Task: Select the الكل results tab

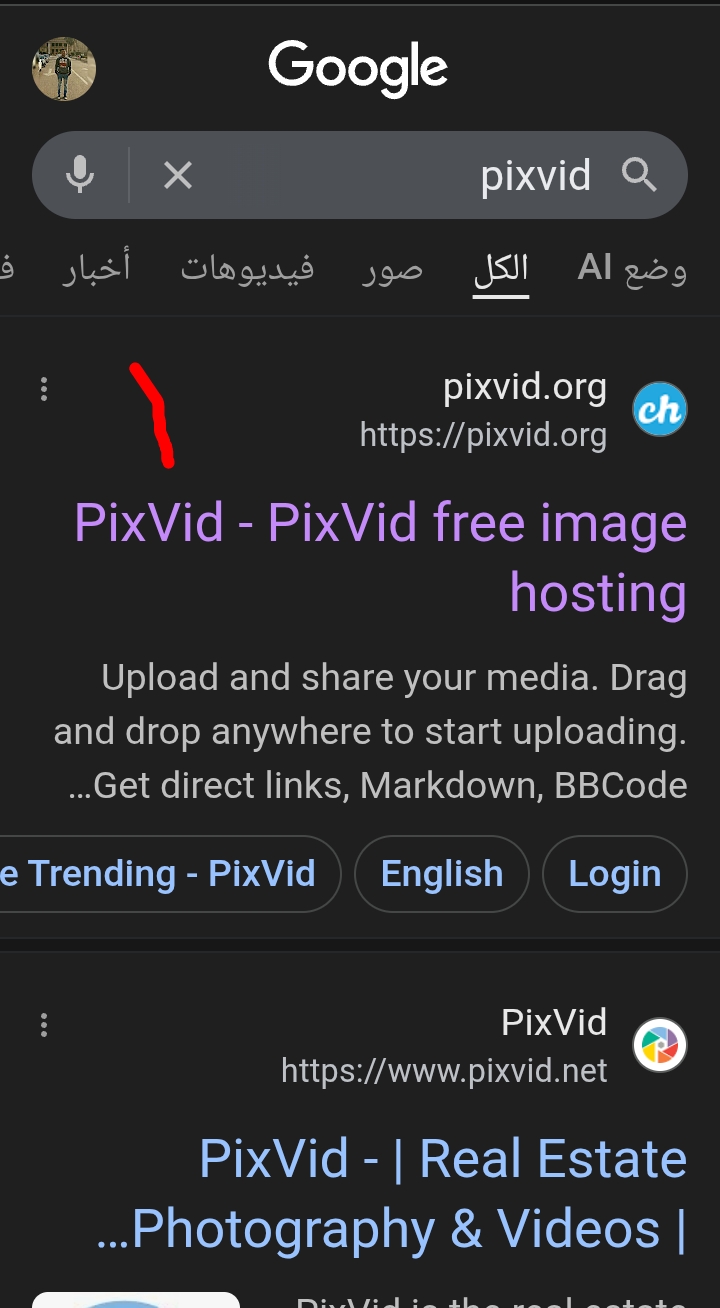Action: 501,268
